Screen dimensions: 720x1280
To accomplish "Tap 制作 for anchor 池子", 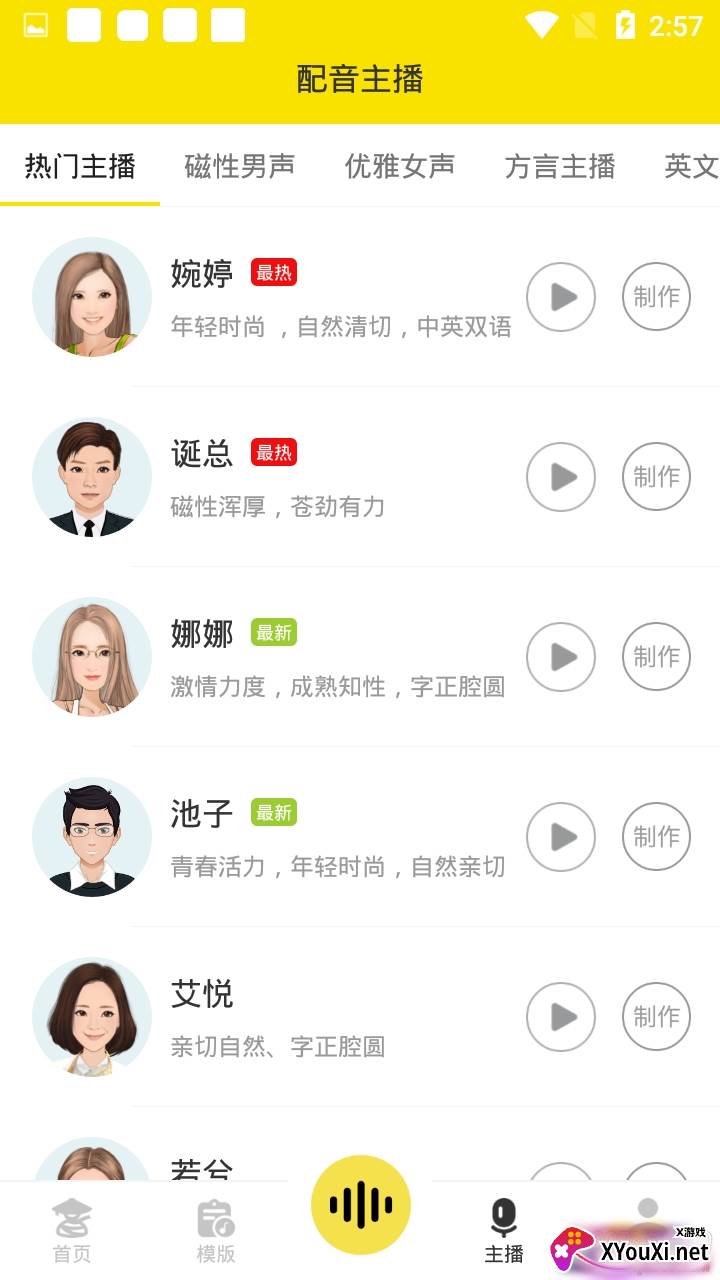I will pyautogui.click(x=656, y=837).
